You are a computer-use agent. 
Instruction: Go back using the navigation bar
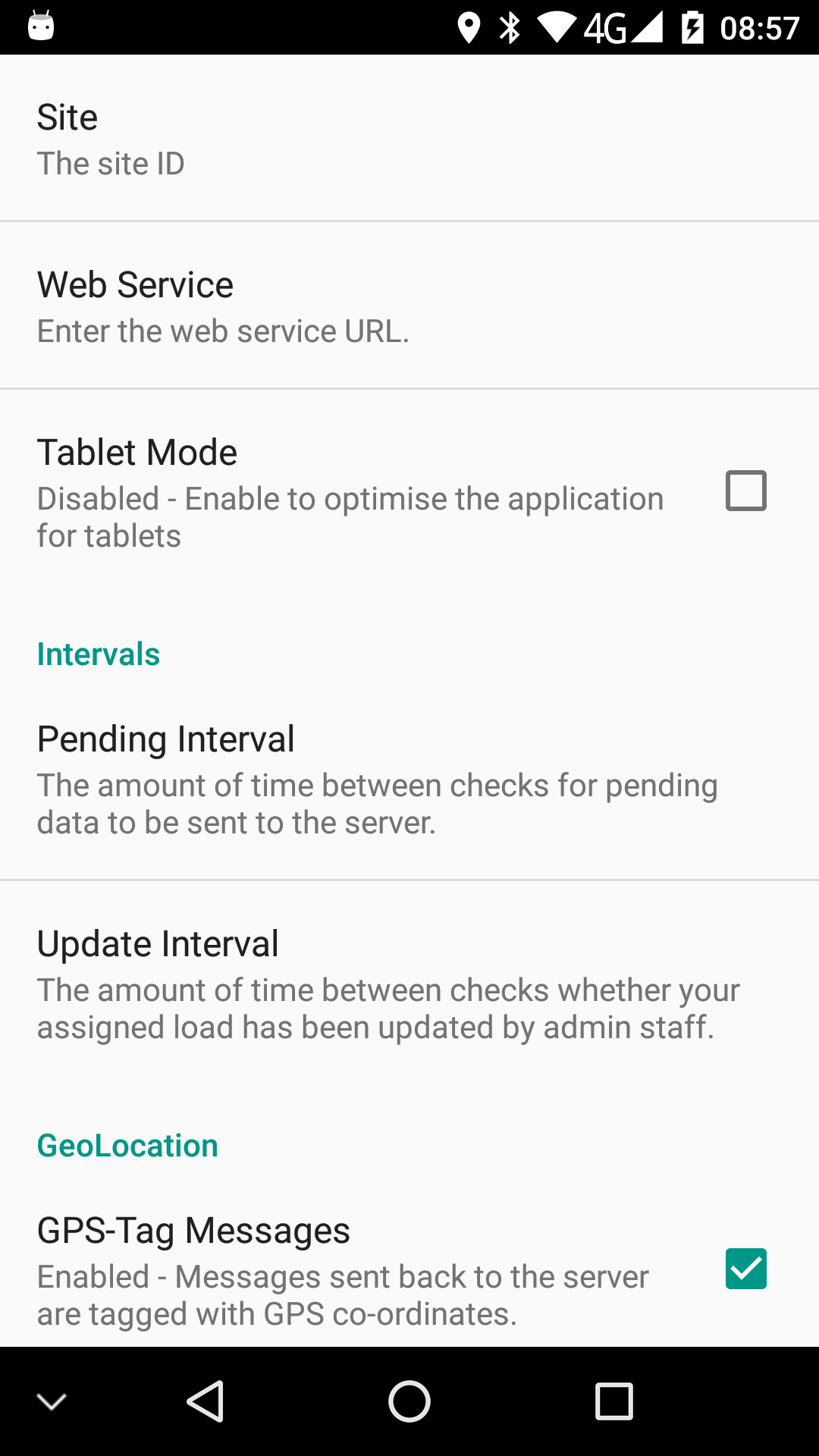coord(205,1401)
